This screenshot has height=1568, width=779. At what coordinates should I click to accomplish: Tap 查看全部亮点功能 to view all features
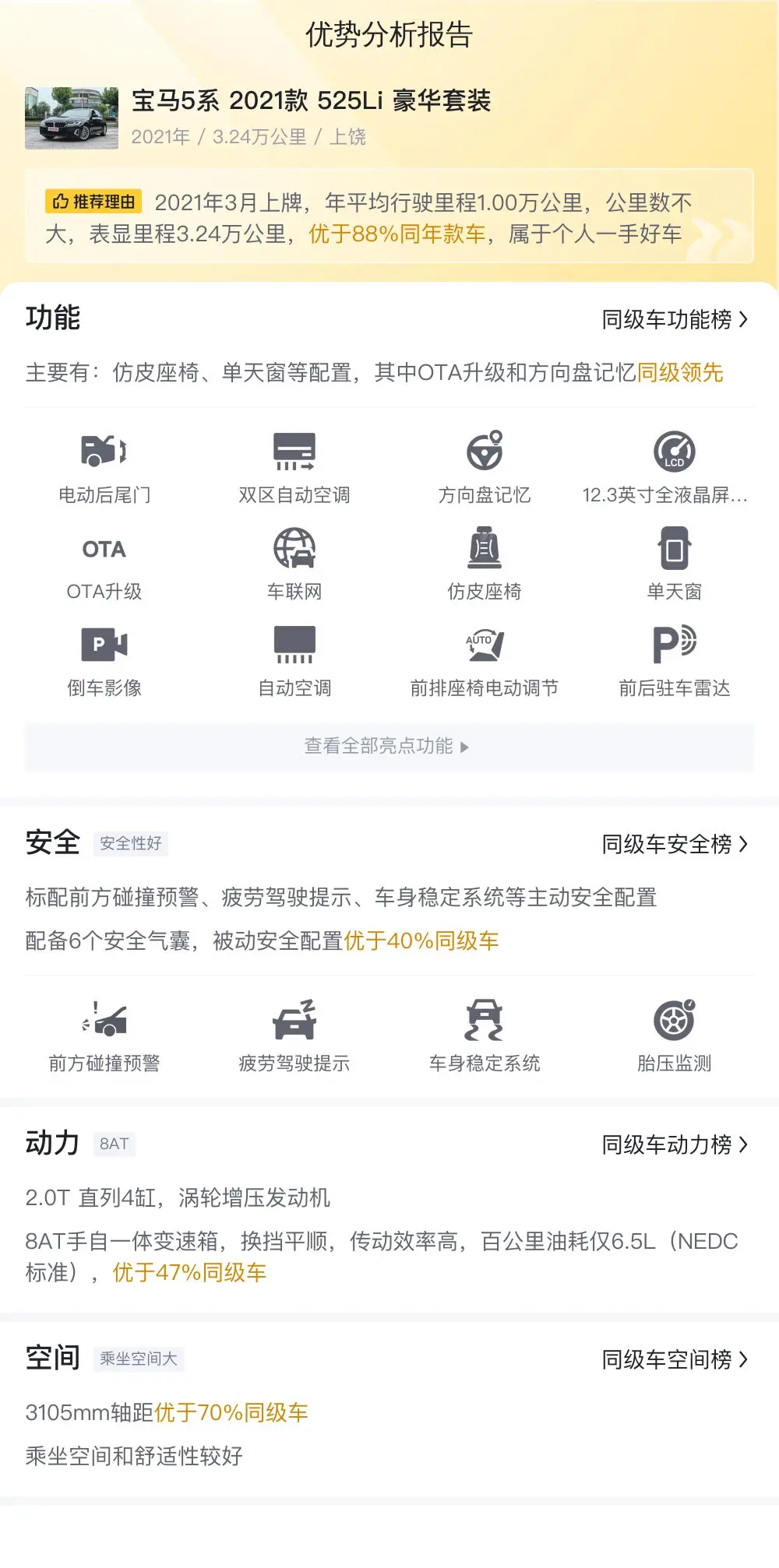(x=387, y=747)
